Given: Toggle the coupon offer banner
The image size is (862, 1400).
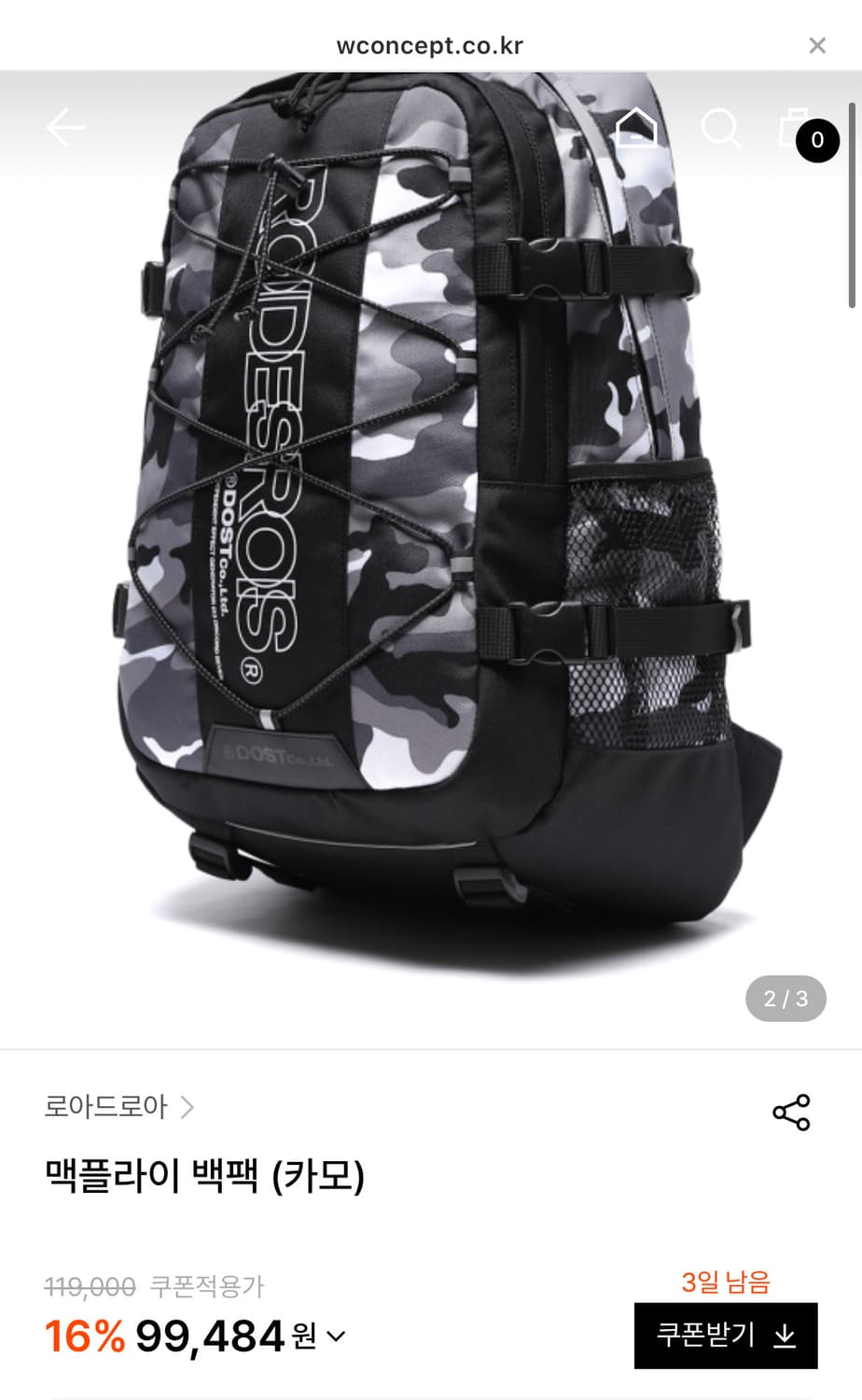Looking at the screenshot, I should (727, 1337).
